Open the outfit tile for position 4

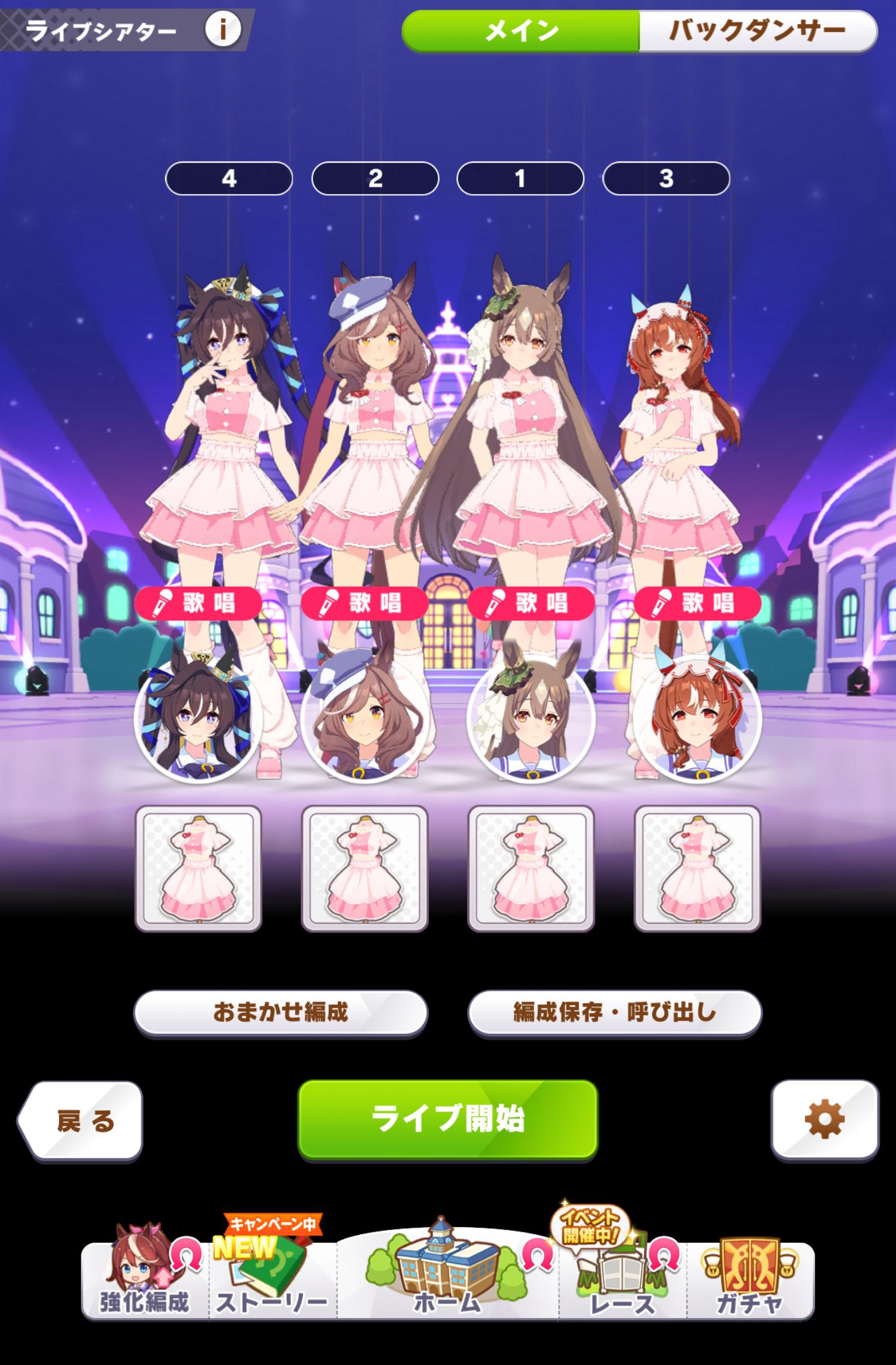tap(198, 868)
